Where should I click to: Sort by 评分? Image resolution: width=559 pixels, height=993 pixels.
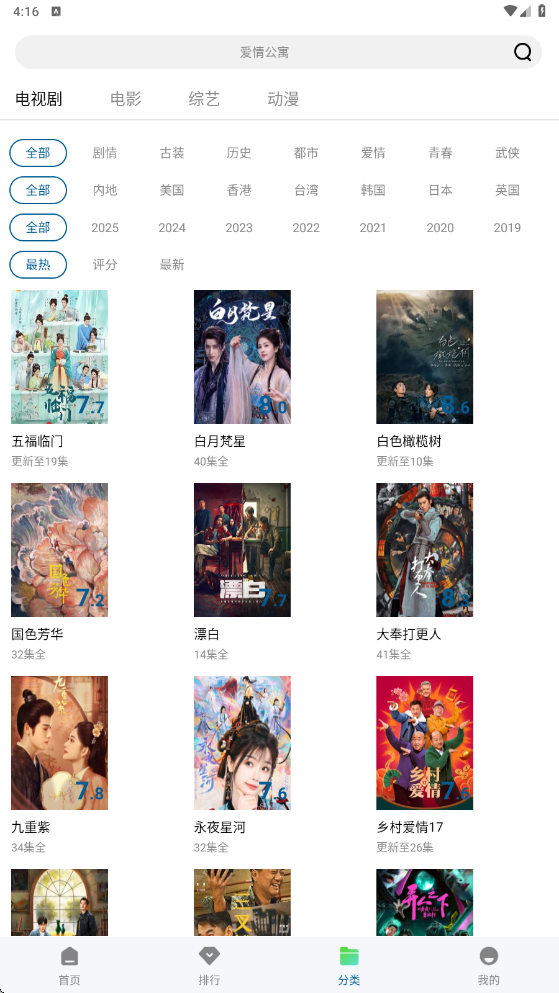(105, 265)
